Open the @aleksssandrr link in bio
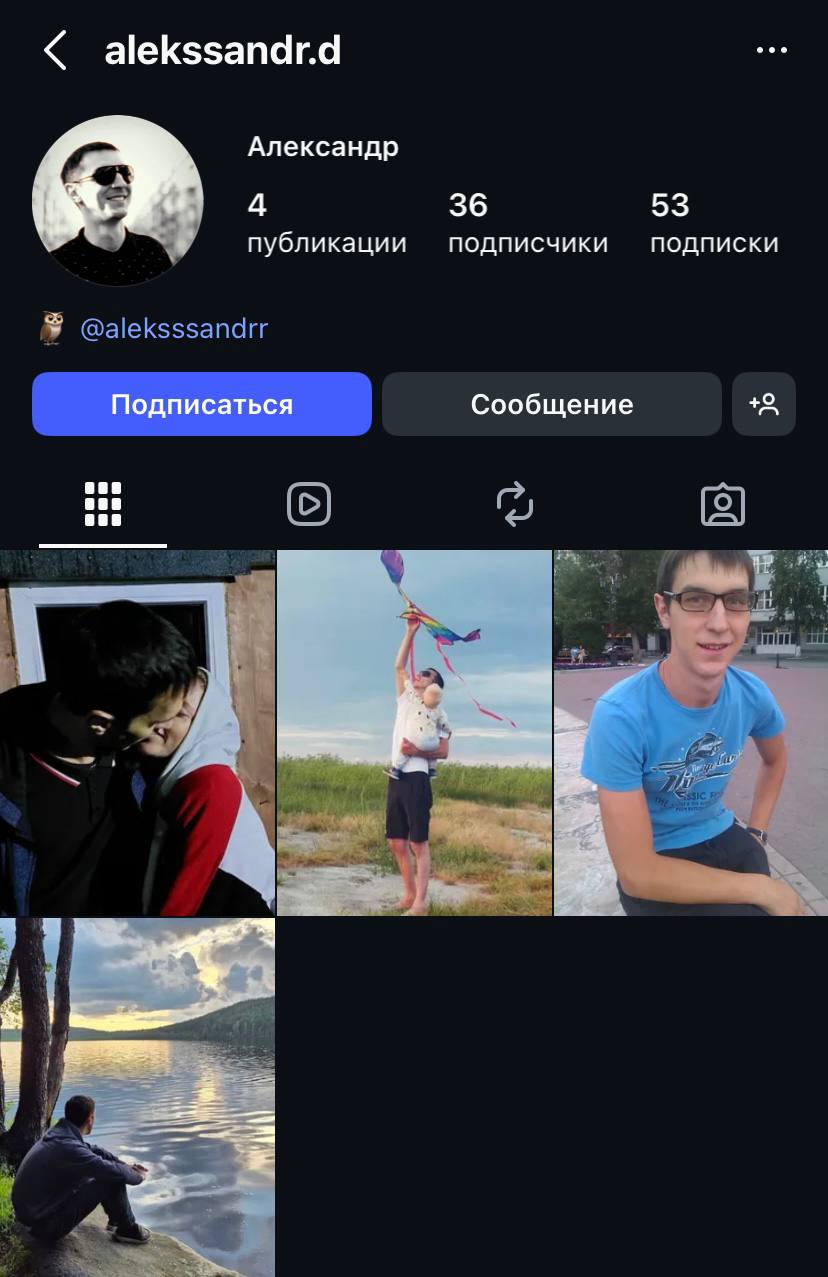The image size is (828, 1277). pyautogui.click(x=174, y=328)
